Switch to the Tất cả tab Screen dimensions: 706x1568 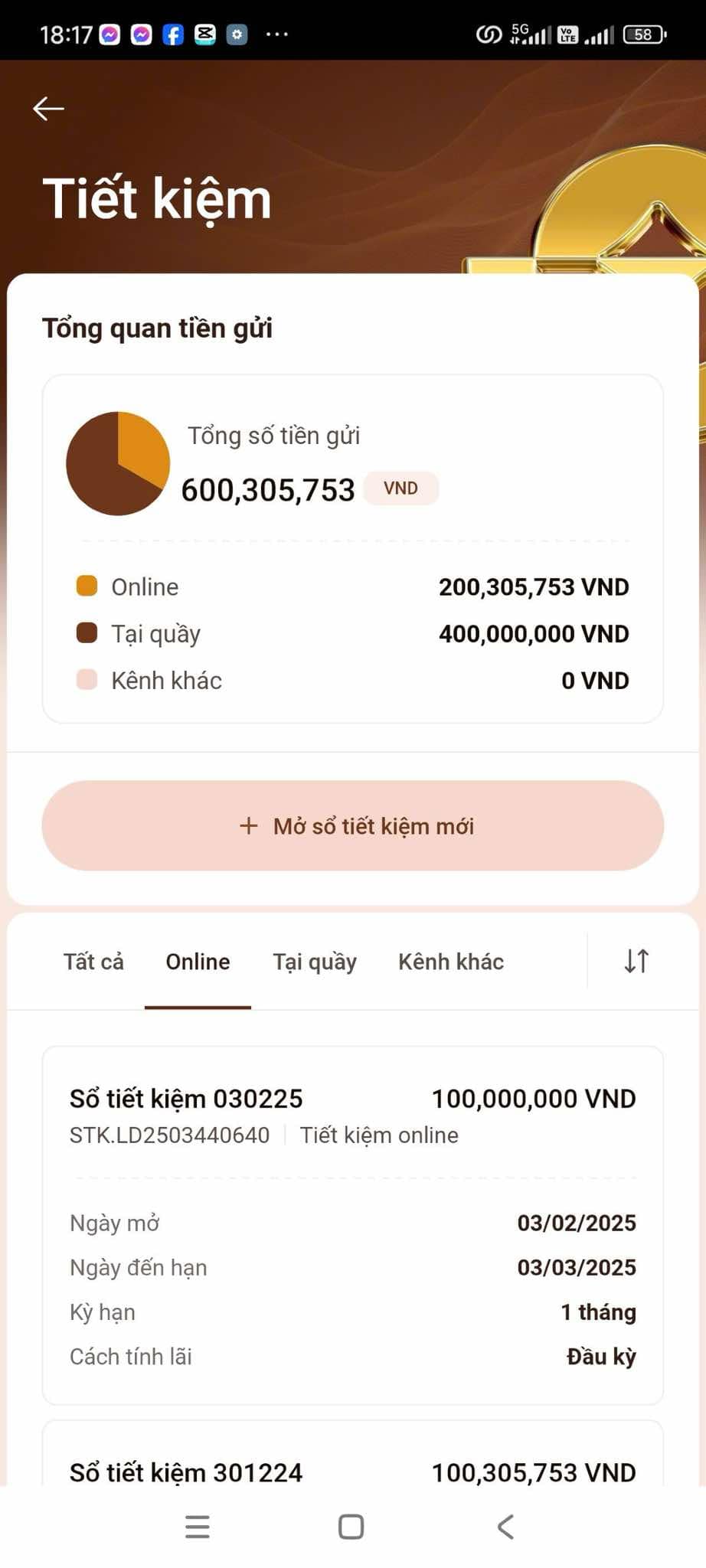93,962
